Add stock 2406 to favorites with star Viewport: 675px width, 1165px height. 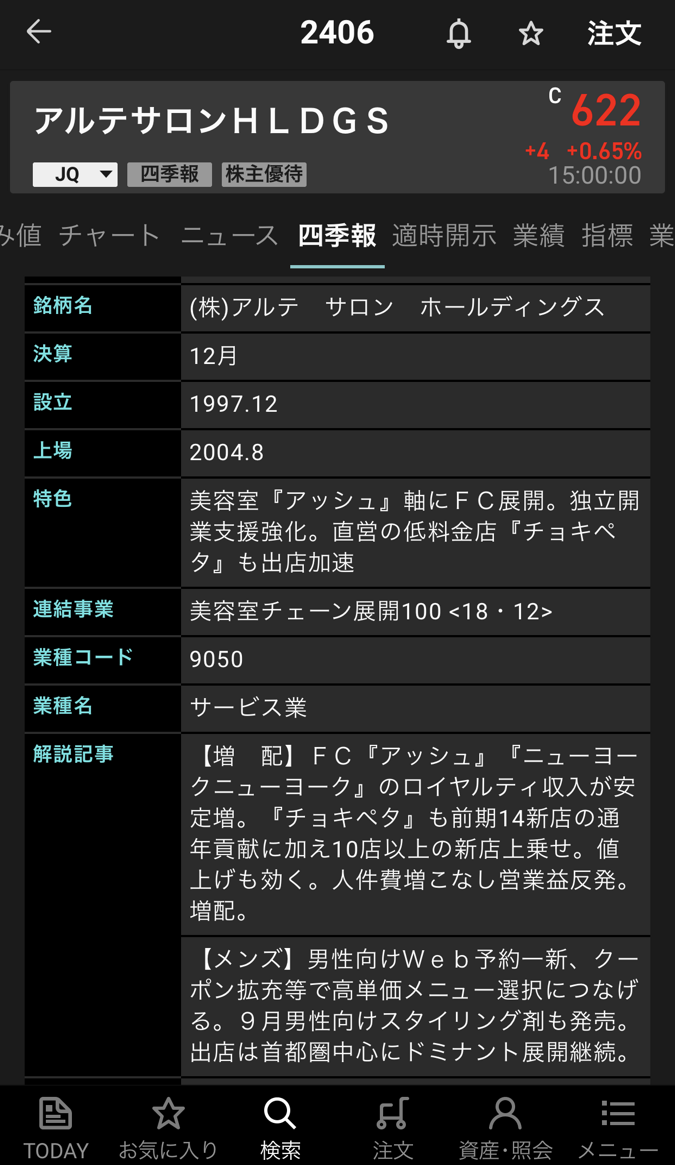[x=530, y=33]
